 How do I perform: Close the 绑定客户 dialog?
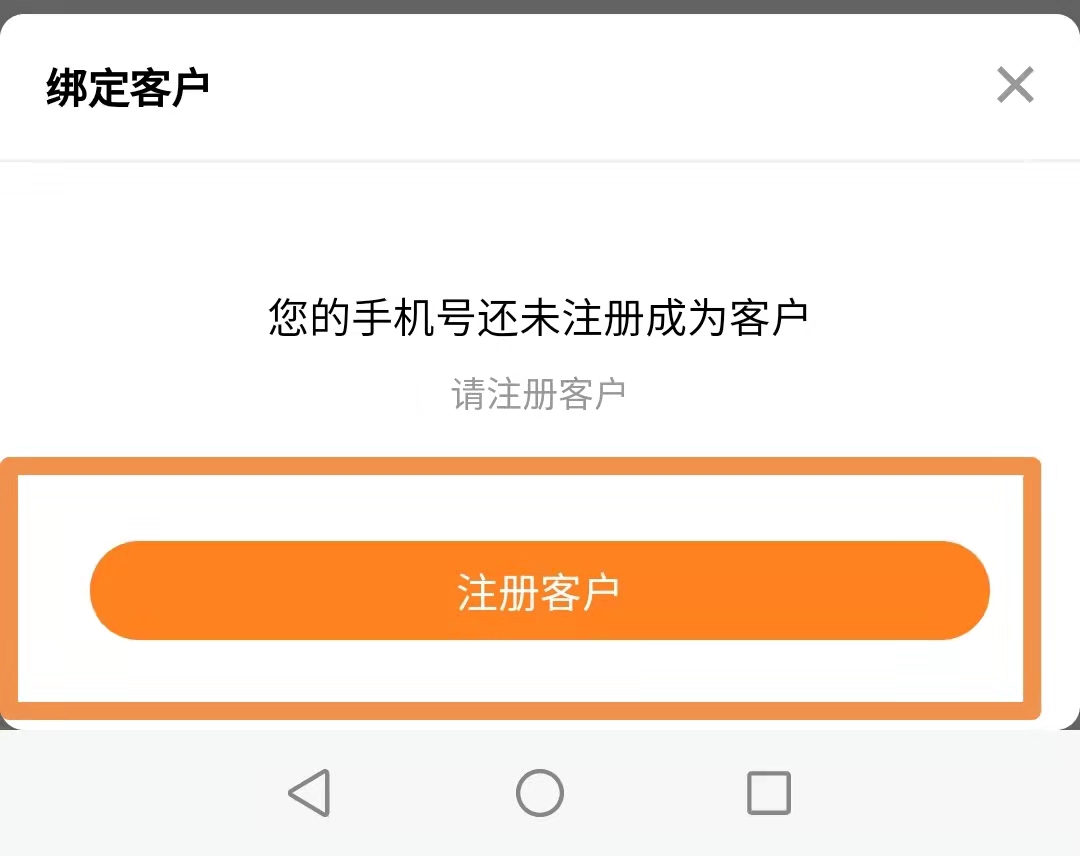1015,85
